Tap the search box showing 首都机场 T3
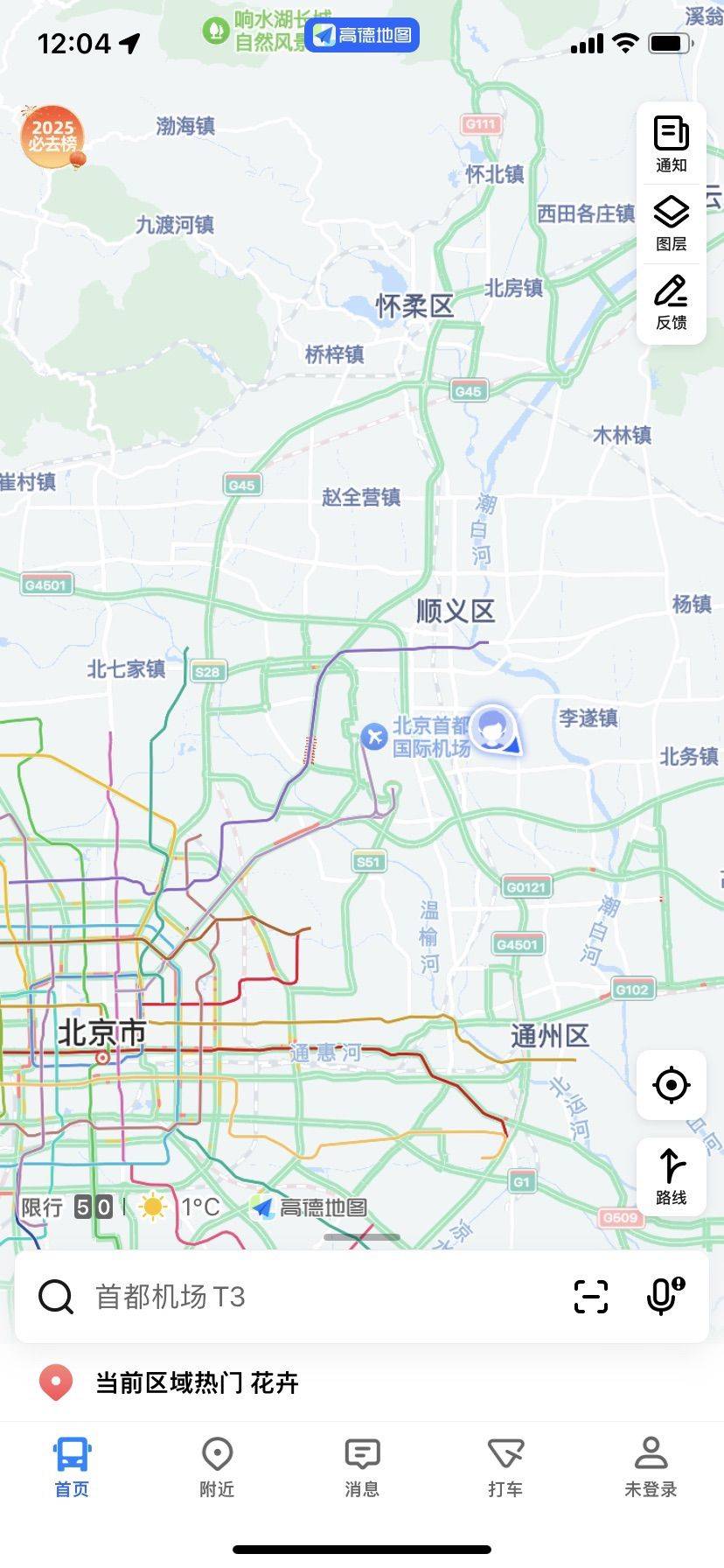This screenshot has height=1568, width=724. pyautogui.click(x=289, y=1297)
